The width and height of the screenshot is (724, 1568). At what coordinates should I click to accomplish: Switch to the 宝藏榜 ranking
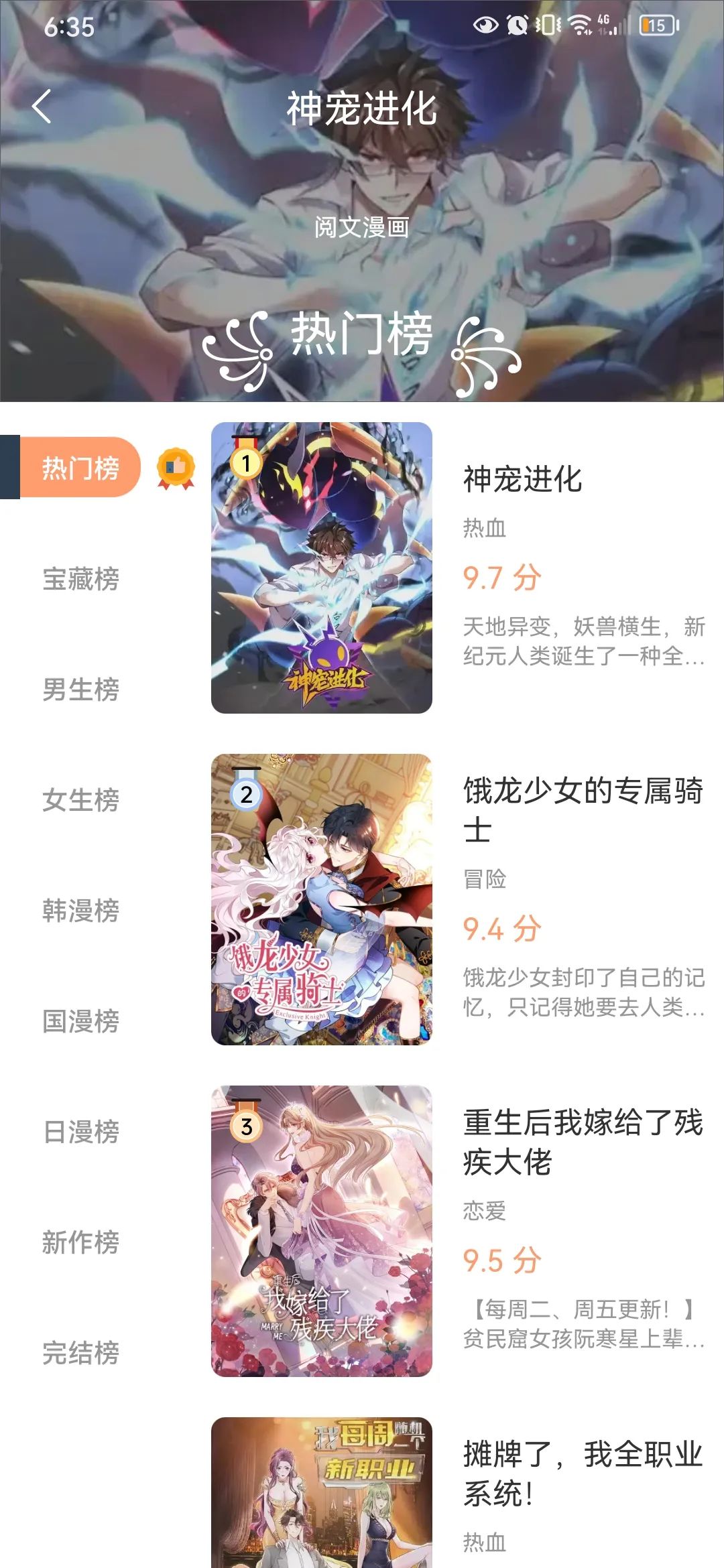pos(80,579)
